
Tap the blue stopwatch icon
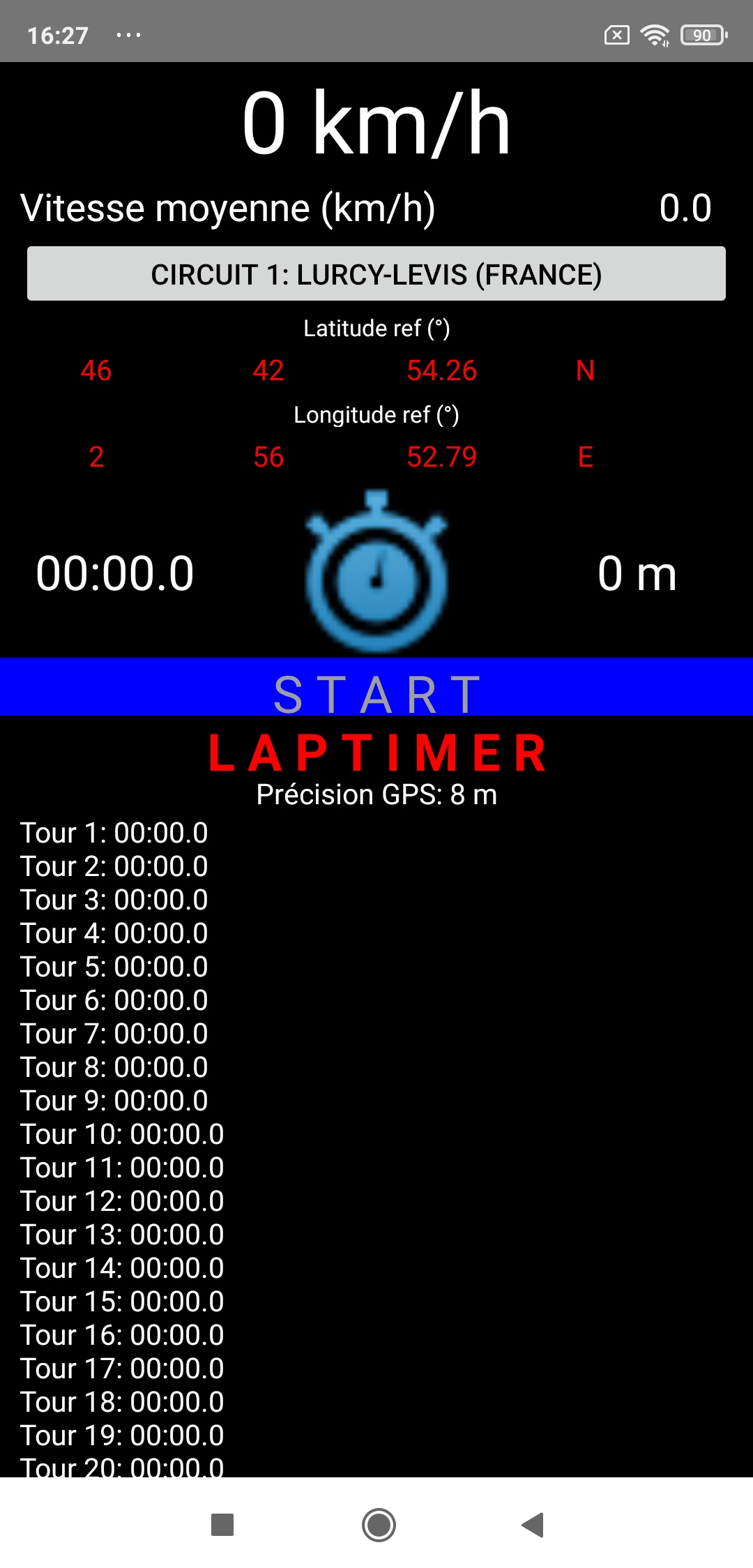tap(376, 572)
